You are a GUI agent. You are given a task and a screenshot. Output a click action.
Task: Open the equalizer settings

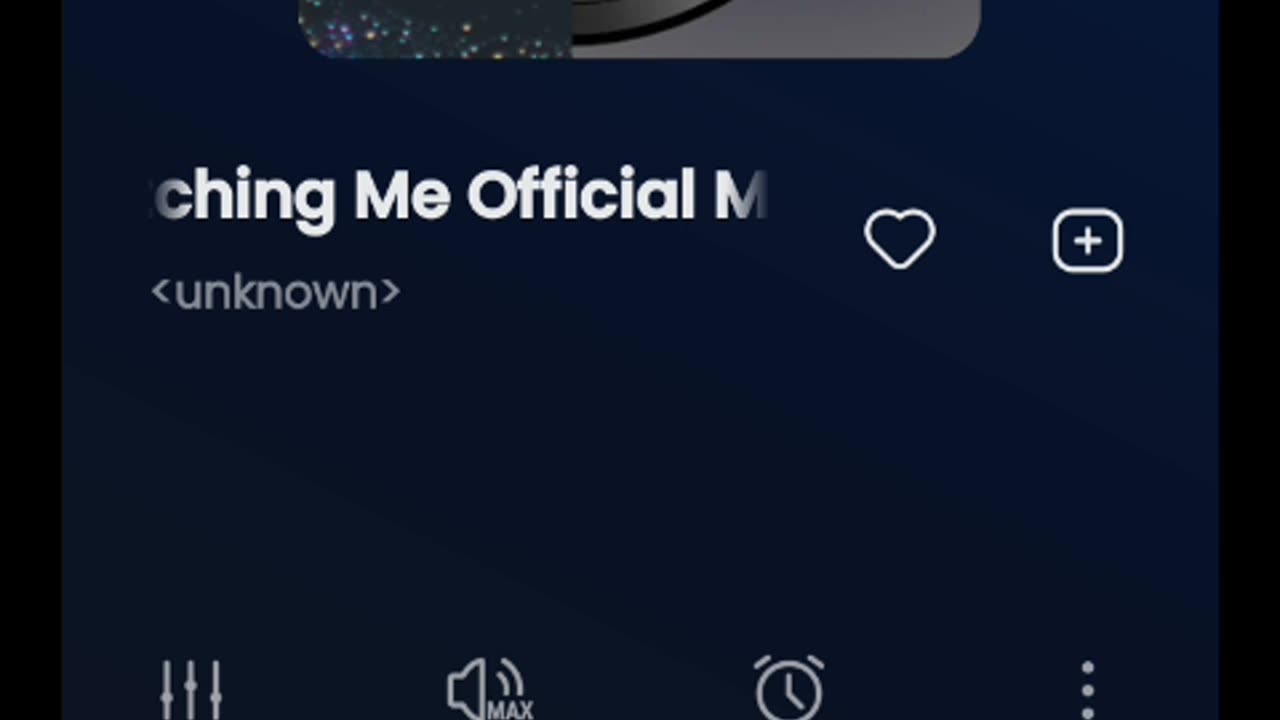190,690
